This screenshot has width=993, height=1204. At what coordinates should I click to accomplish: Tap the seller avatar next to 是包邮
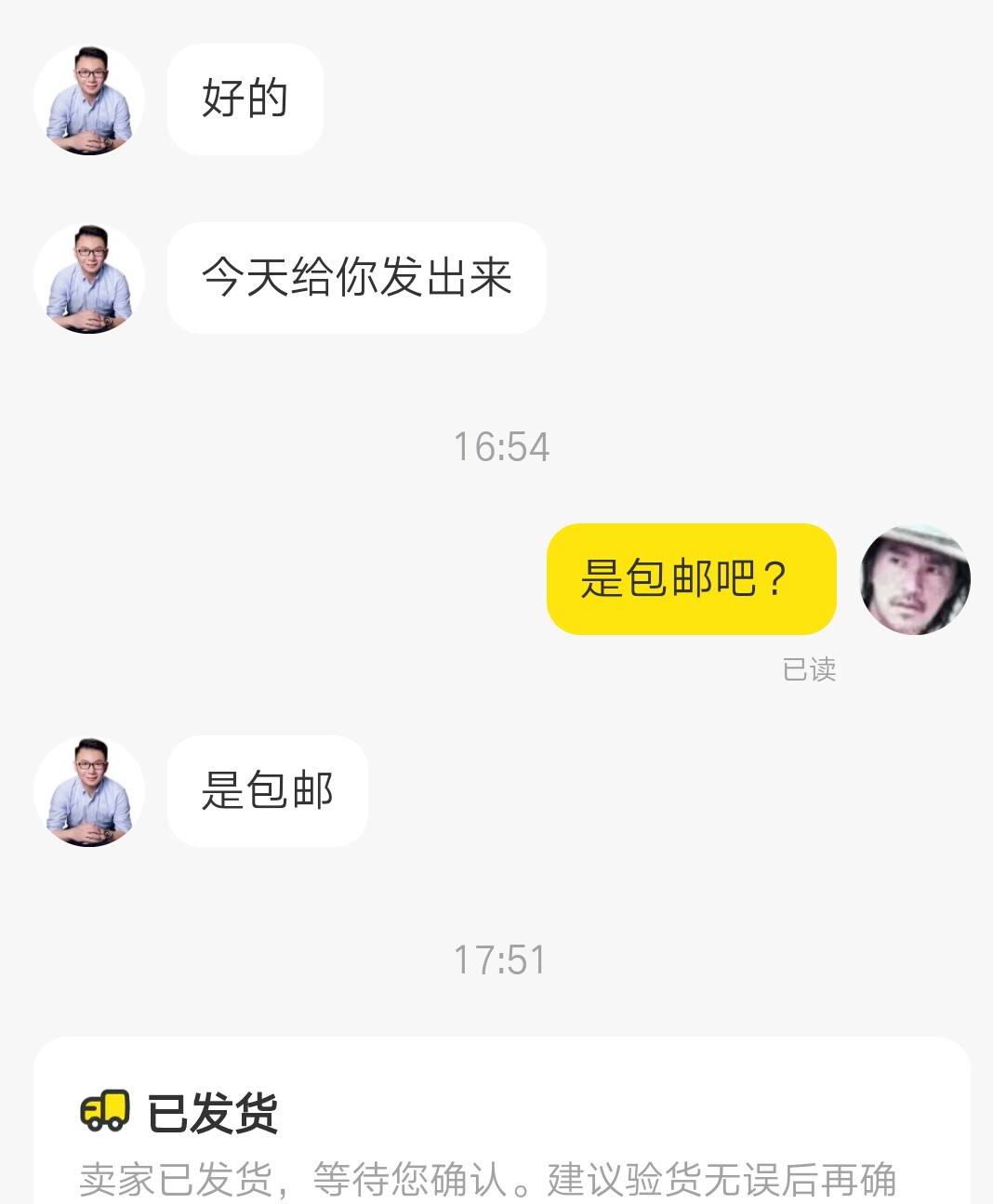[88, 790]
